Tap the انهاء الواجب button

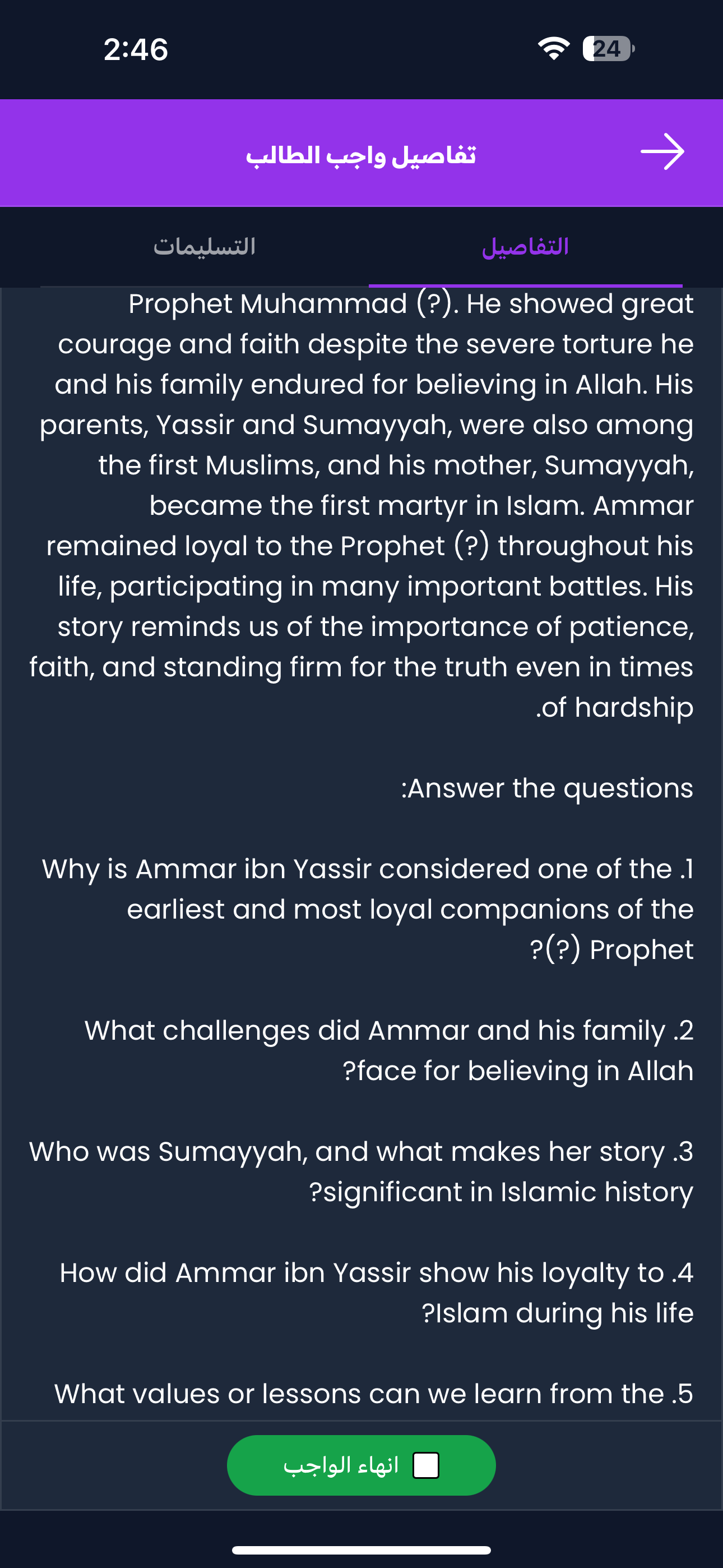click(x=361, y=1465)
